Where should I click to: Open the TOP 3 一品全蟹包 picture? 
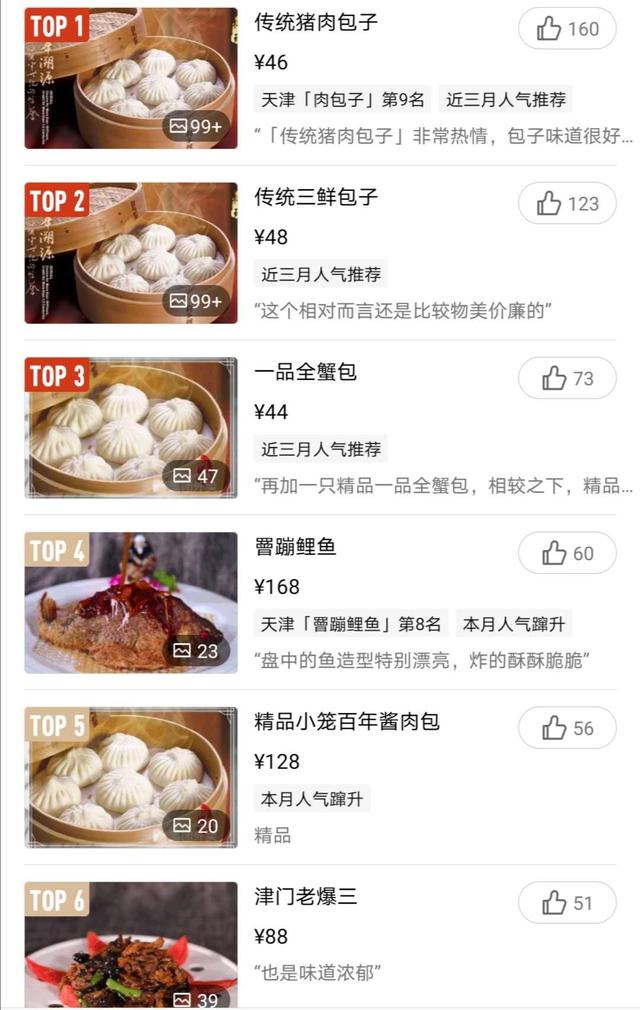point(131,428)
